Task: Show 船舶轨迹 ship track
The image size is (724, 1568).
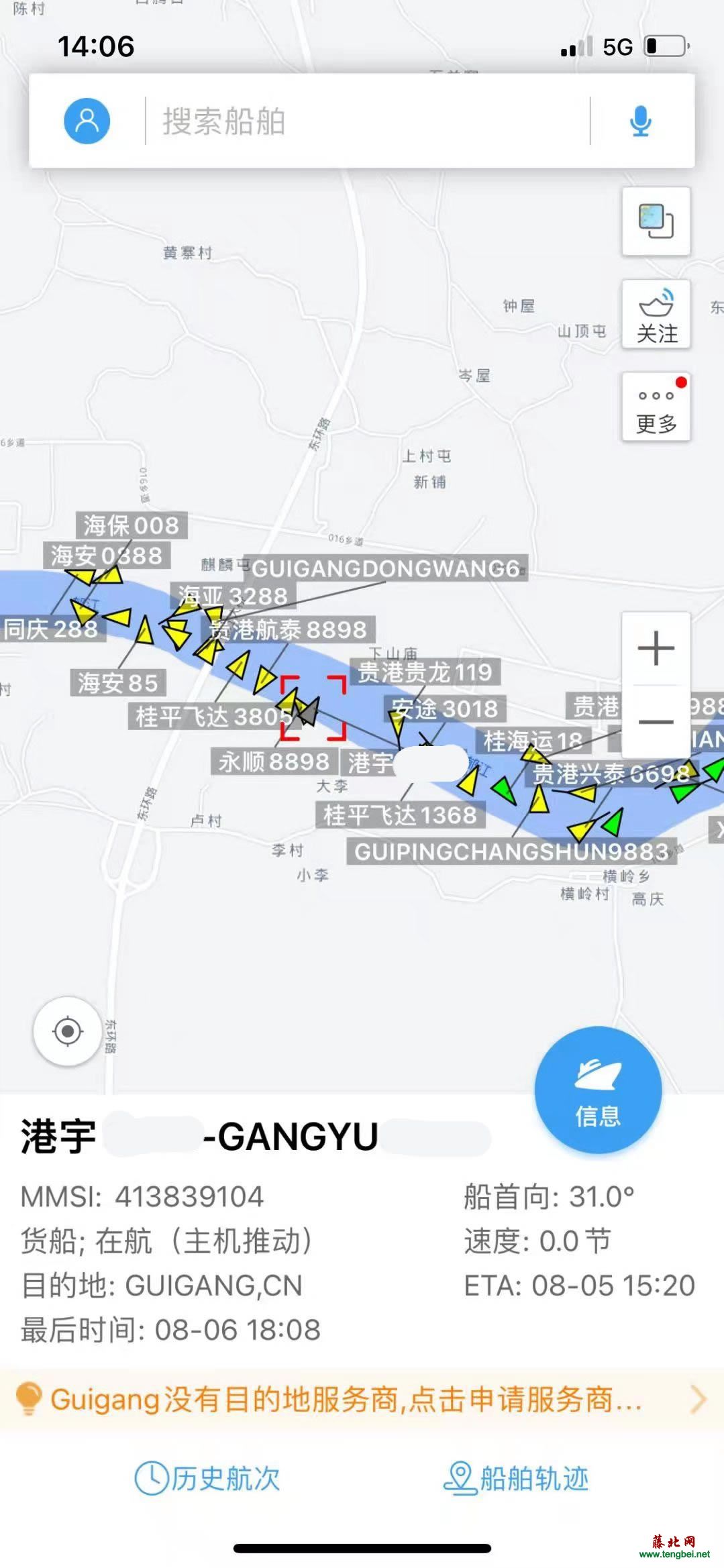Action: pos(516,1478)
